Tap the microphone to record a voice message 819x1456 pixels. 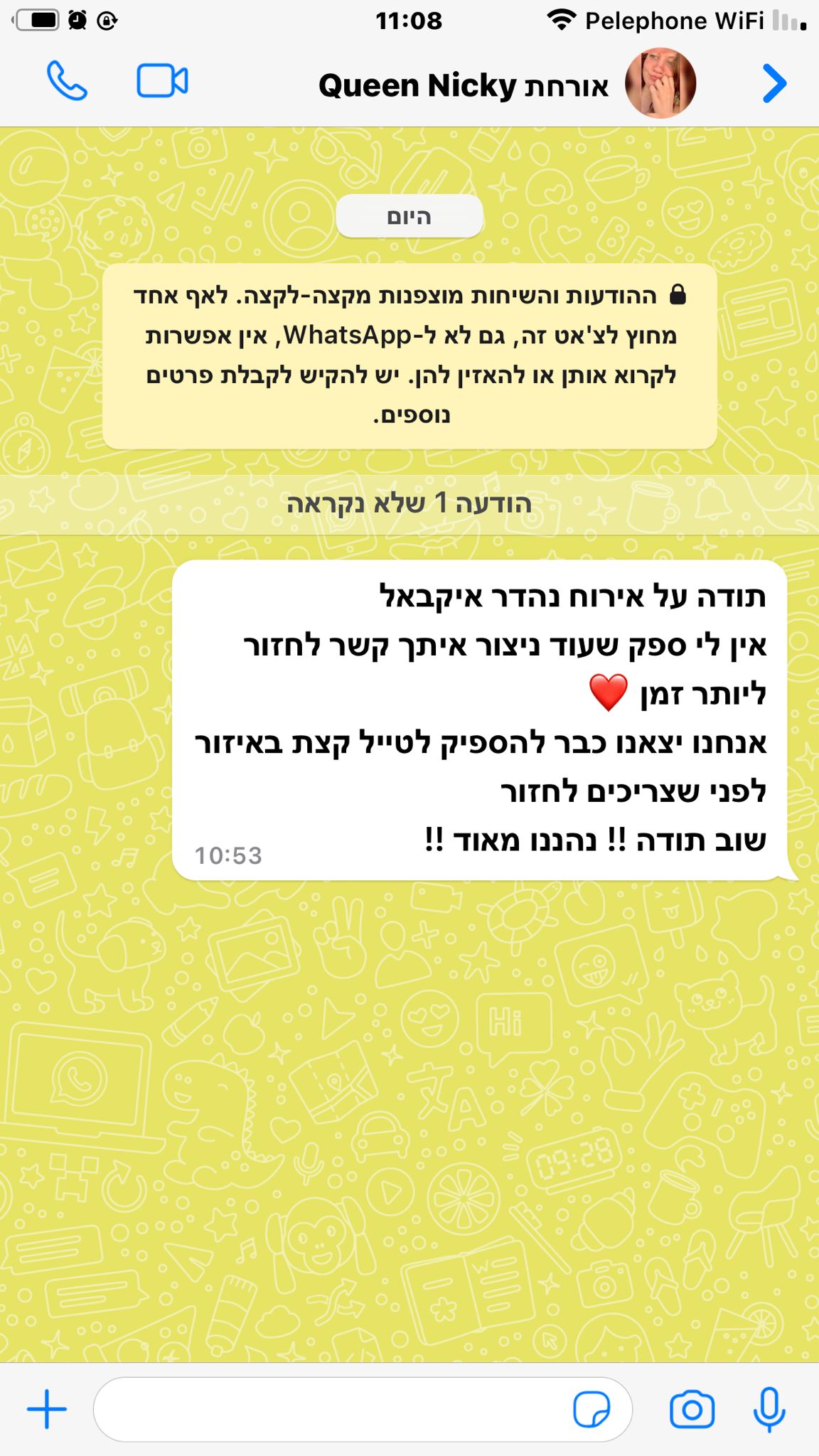click(769, 1409)
